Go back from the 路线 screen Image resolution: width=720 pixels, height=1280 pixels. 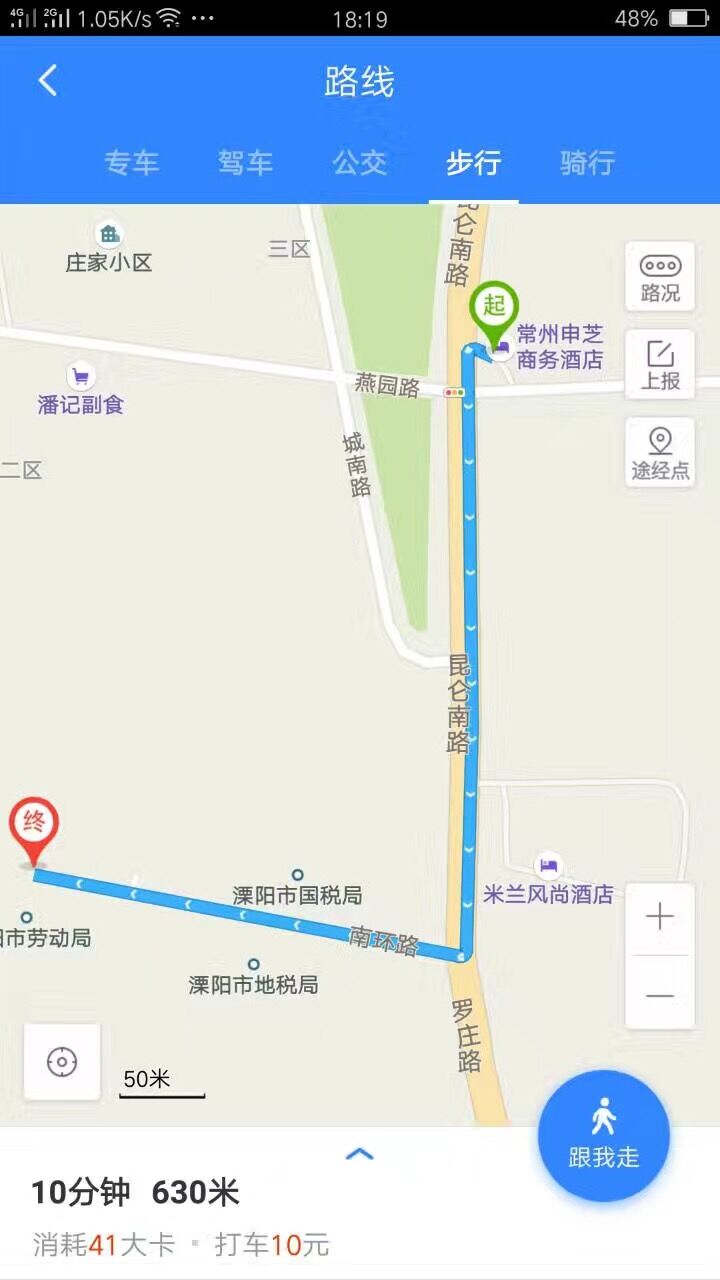point(47,81)
